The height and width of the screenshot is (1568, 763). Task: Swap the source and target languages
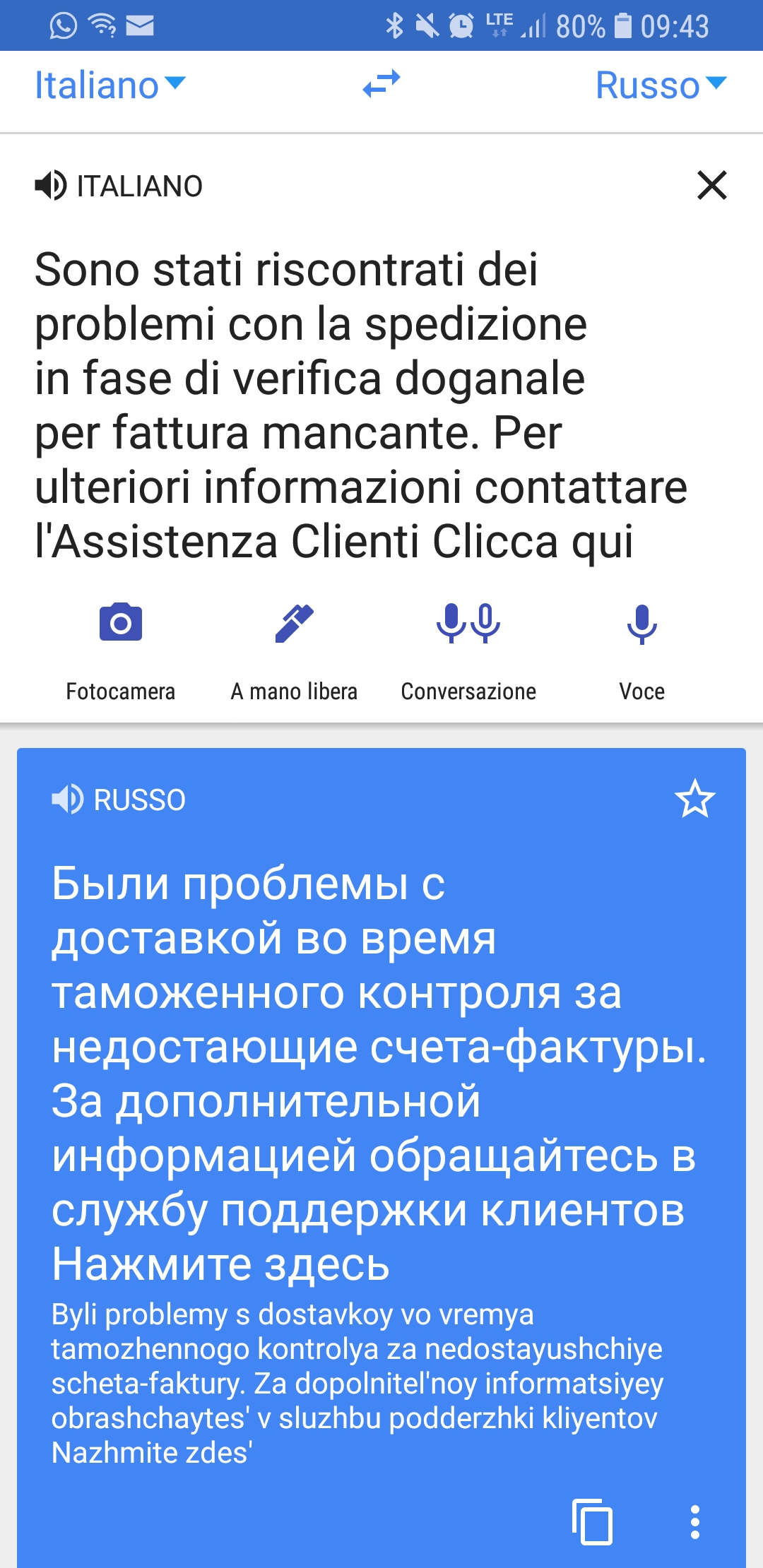pos(381,84)
